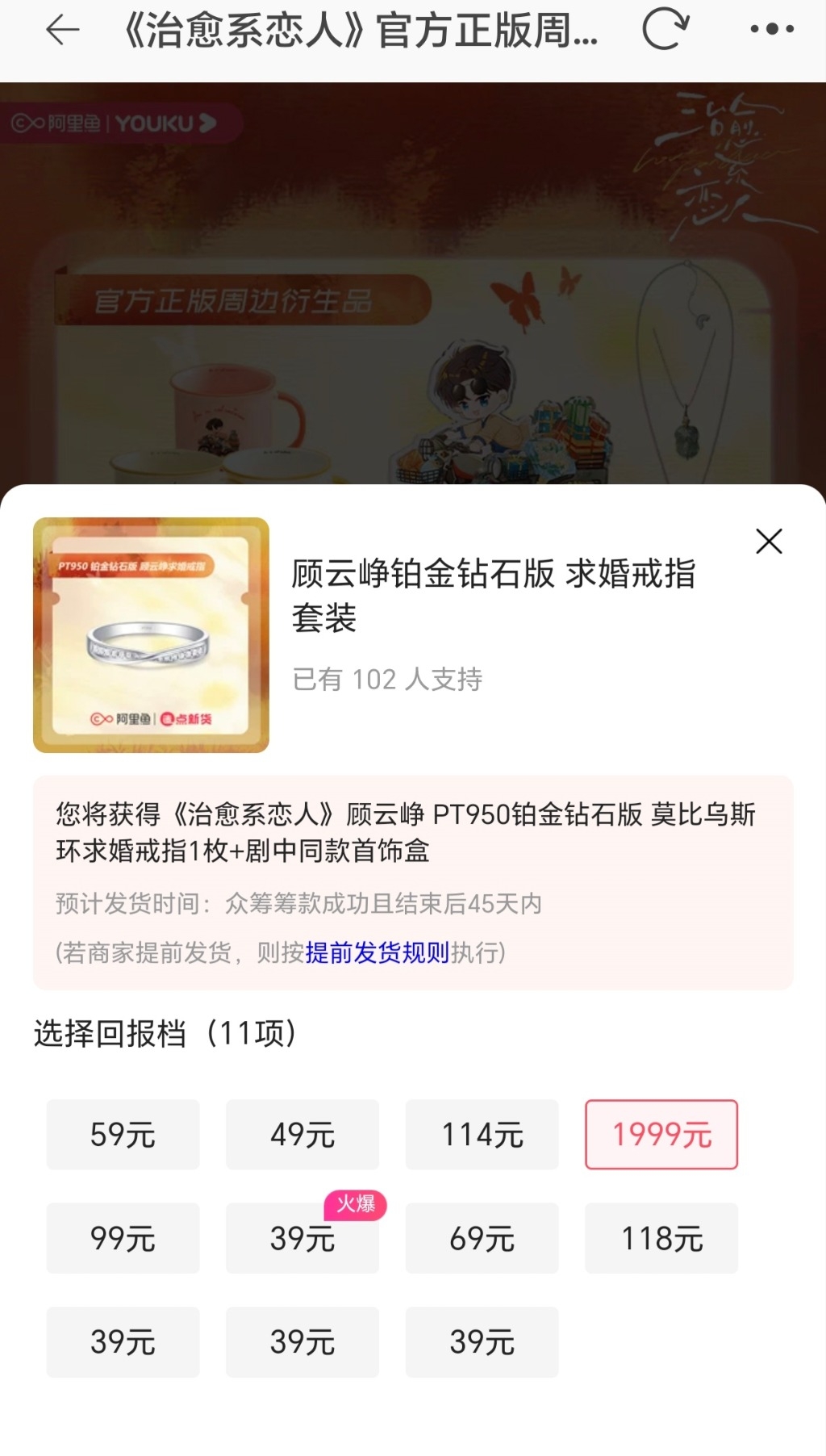Close the reward tier selection sheet
Screen dimensions: 826x1456
(769, 542)
